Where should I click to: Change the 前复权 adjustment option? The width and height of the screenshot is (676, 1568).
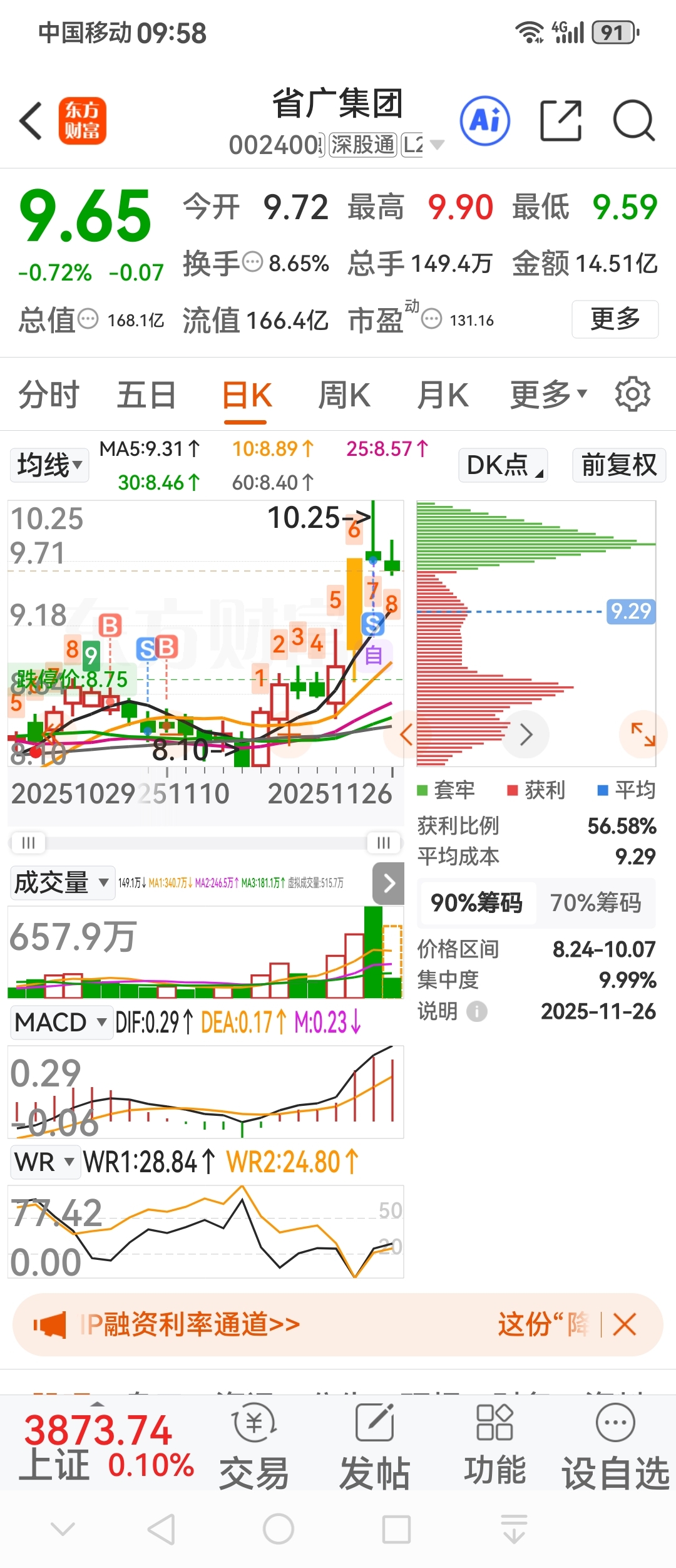(x=619, y=465)
